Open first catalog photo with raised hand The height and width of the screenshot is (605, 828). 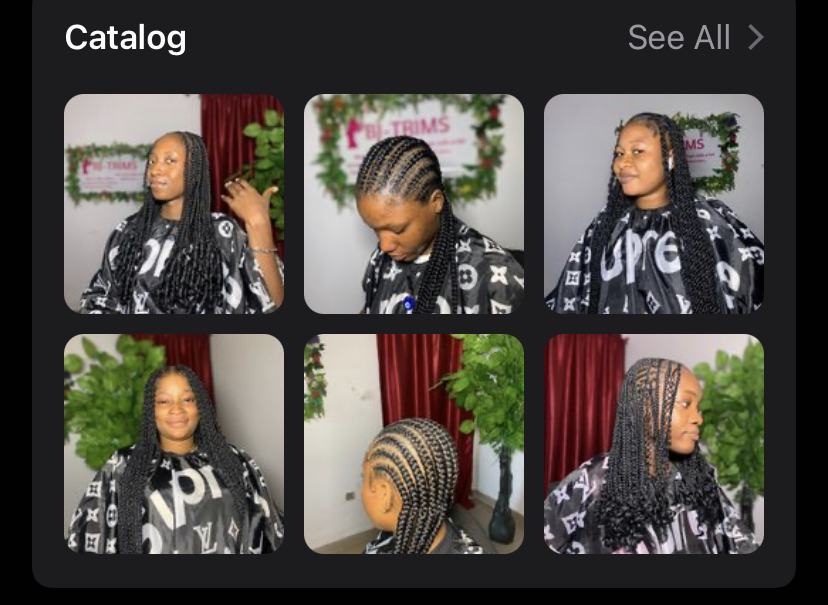[x=174, y=204]
